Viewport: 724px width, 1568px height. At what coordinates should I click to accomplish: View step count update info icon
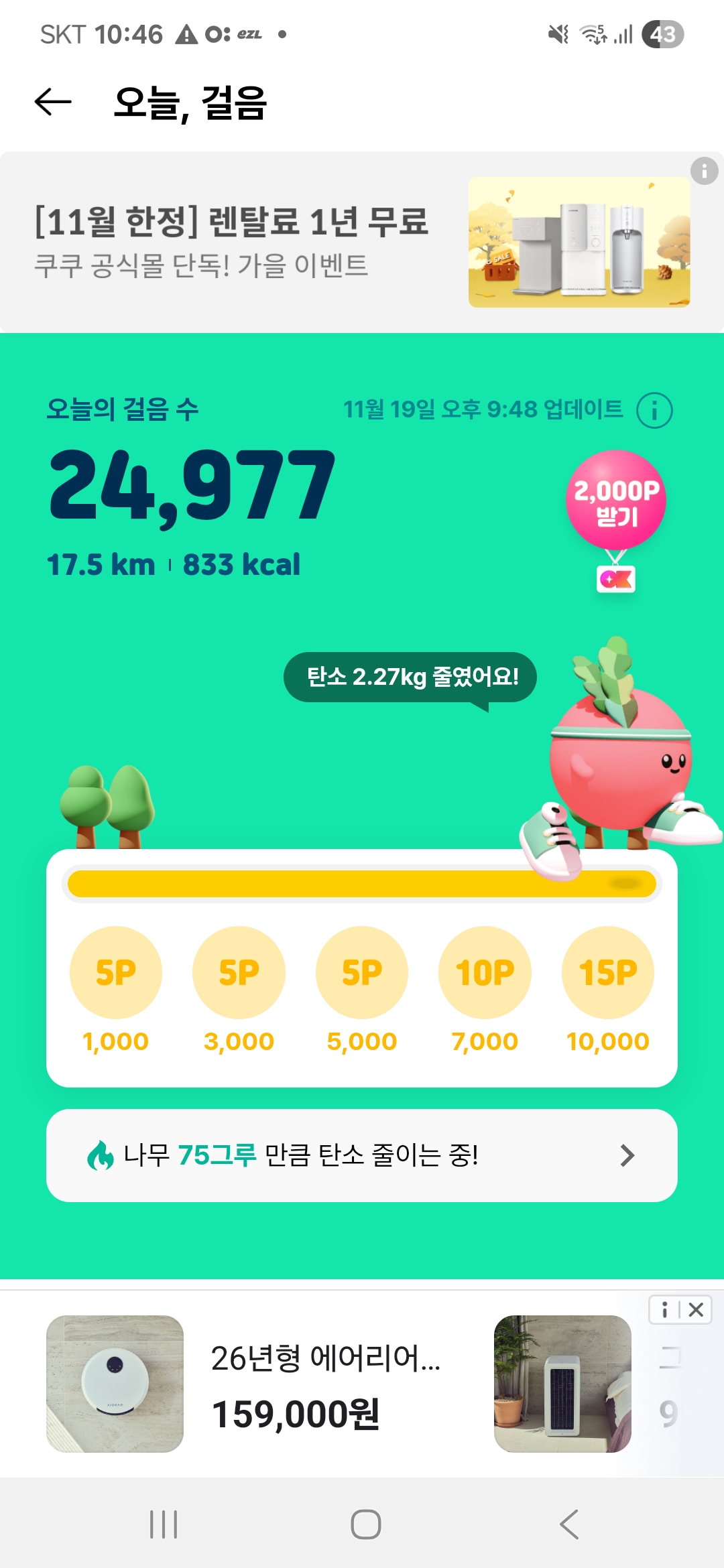[654, 410]
